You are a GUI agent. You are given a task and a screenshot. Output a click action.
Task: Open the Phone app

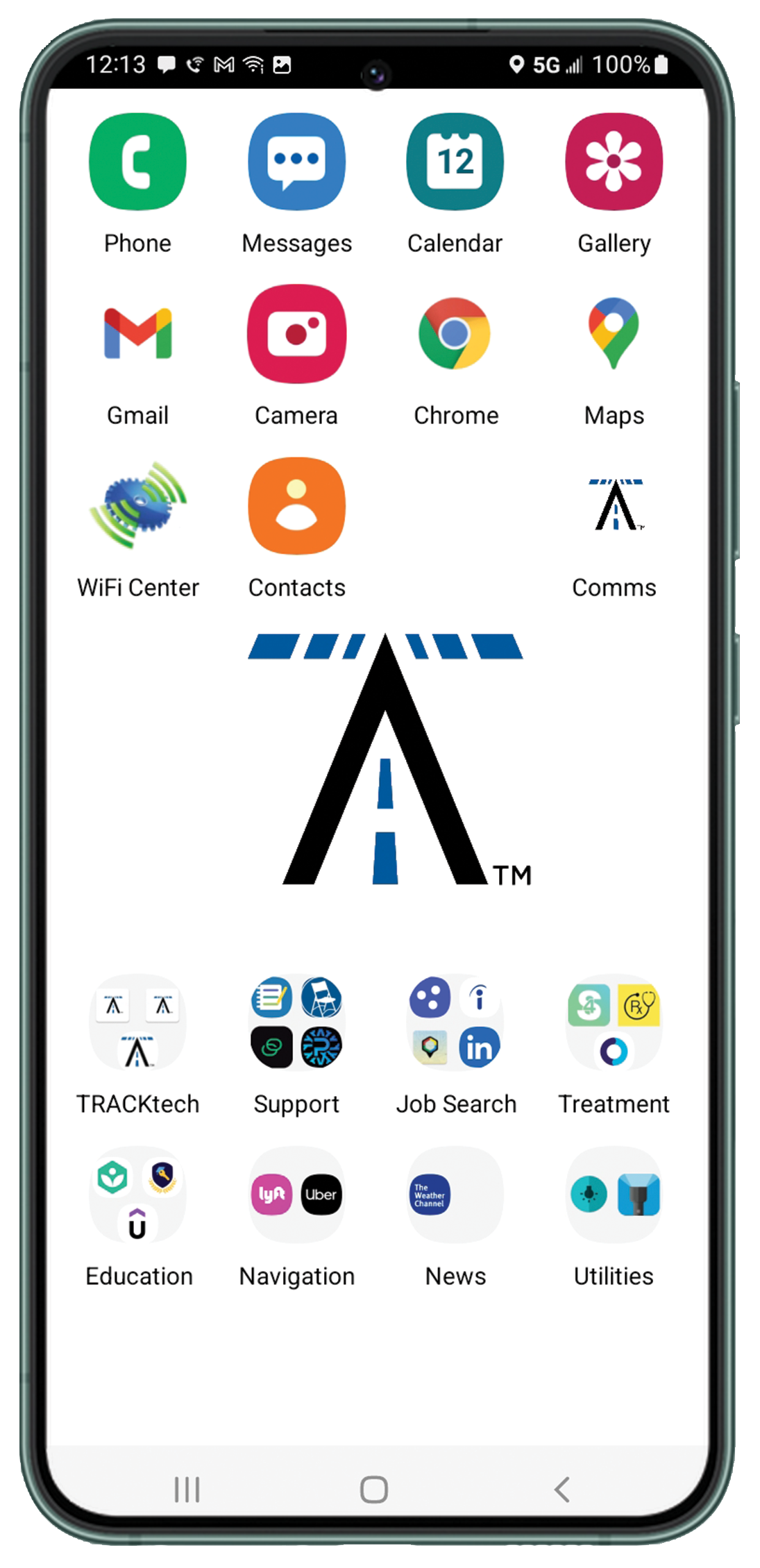click(x=137, y=162)
